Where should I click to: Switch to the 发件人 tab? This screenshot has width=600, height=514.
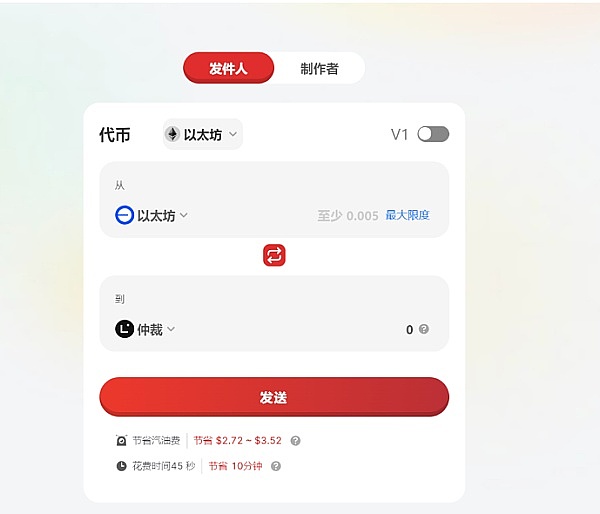[228, 68]
